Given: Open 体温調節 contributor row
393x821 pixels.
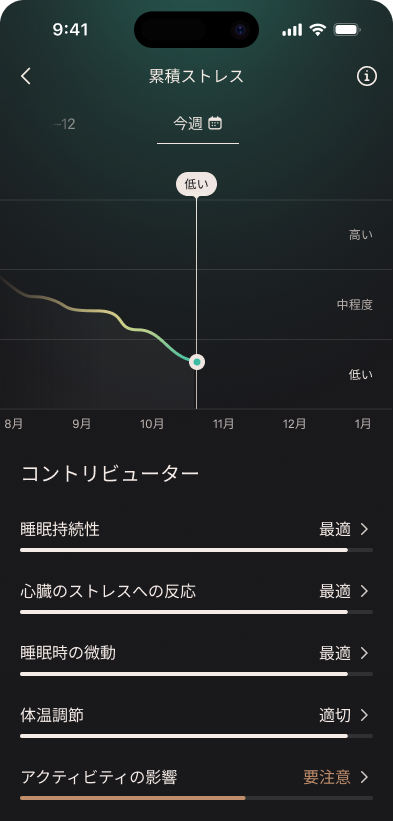Looking at the screenshot, I should click(196, 720).
